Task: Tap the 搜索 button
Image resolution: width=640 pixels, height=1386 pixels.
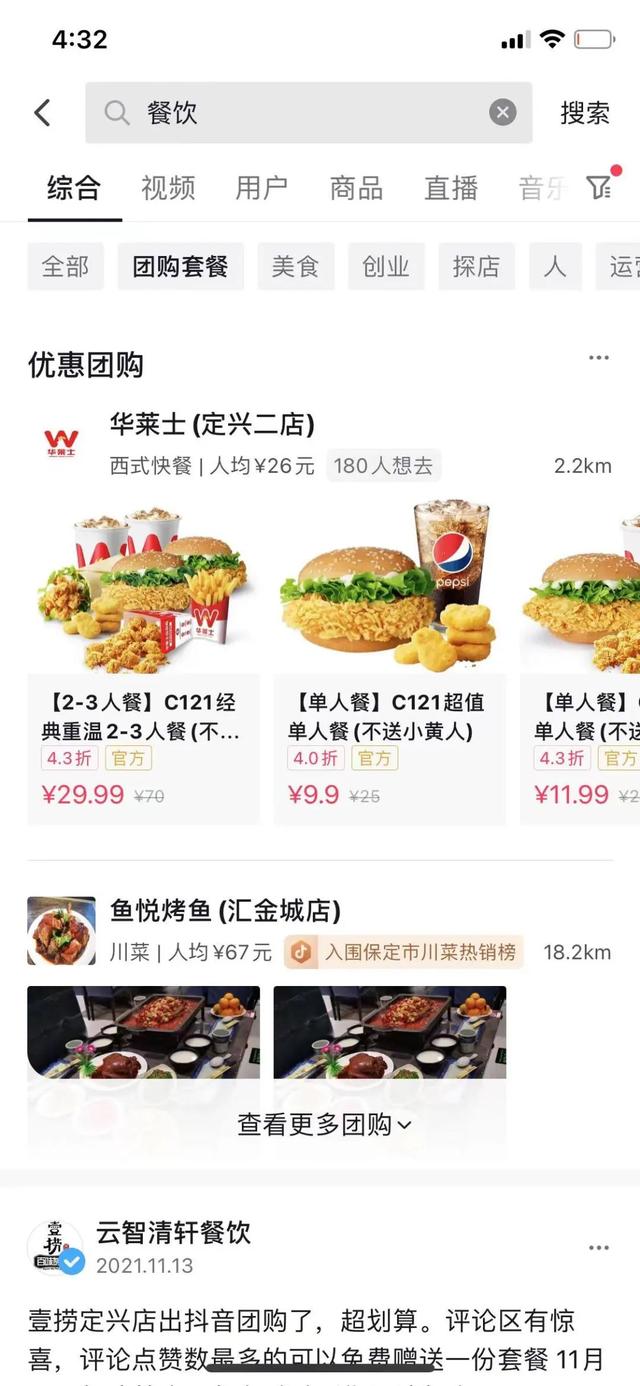Action: point(585,113)
